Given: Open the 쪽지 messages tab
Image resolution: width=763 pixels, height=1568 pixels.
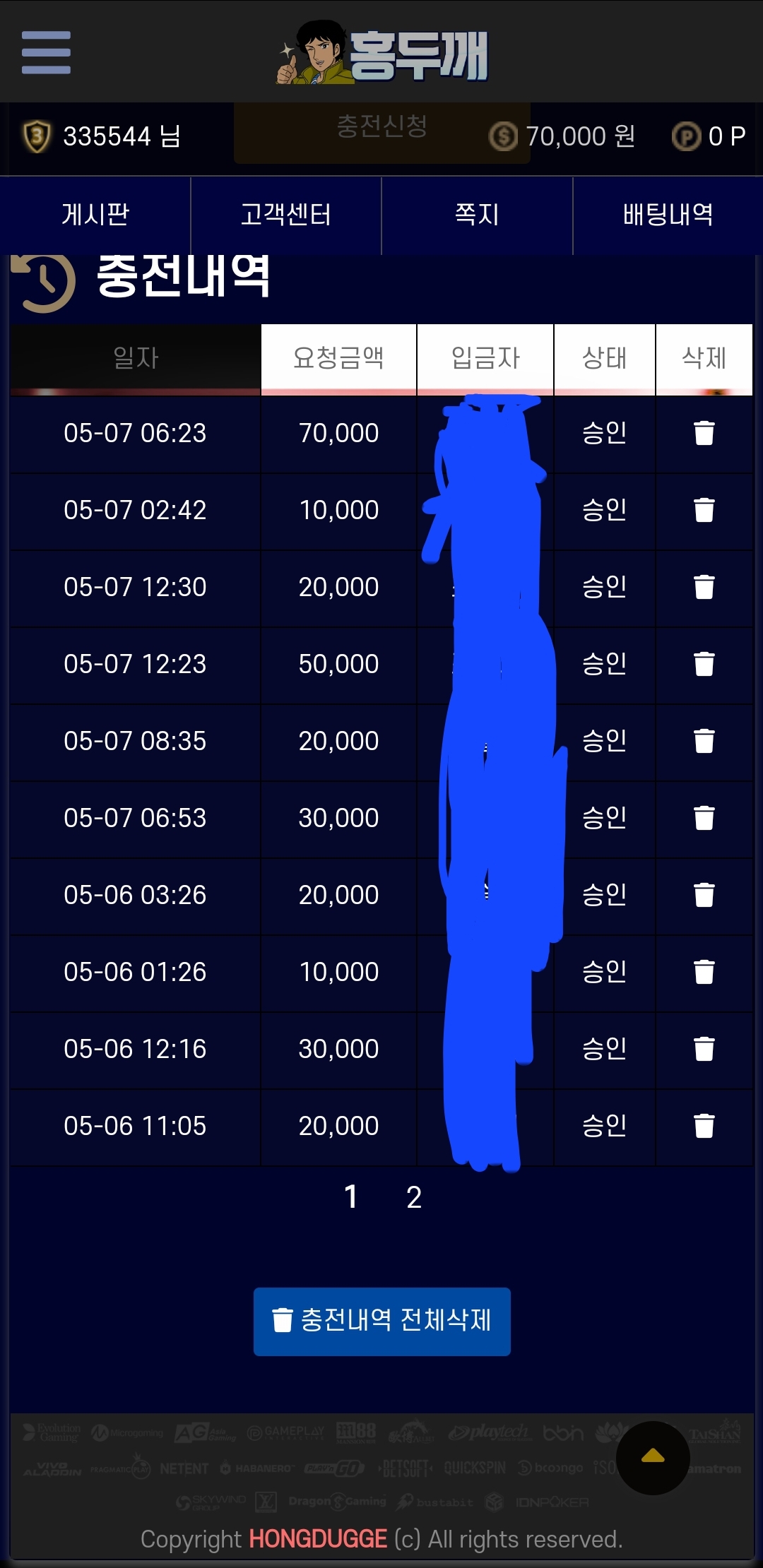Looking at the screenshot, I should 477,215.
